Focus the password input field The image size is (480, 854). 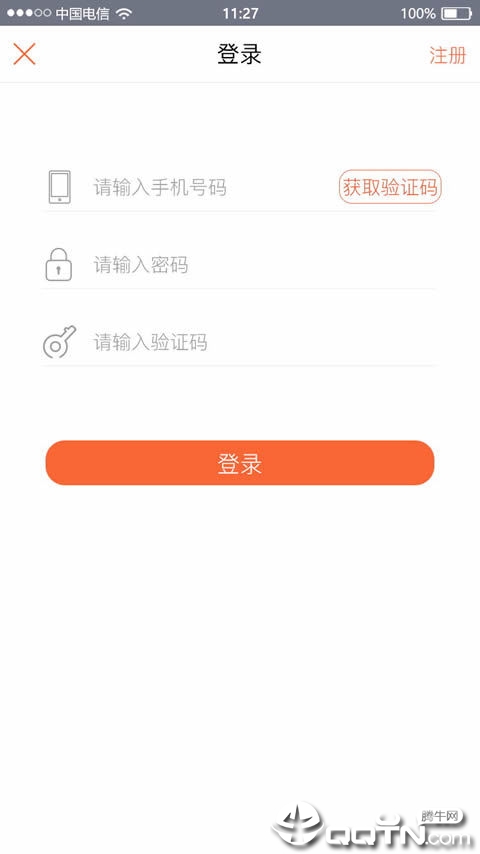pyautogui.click(x=264, y=265)
